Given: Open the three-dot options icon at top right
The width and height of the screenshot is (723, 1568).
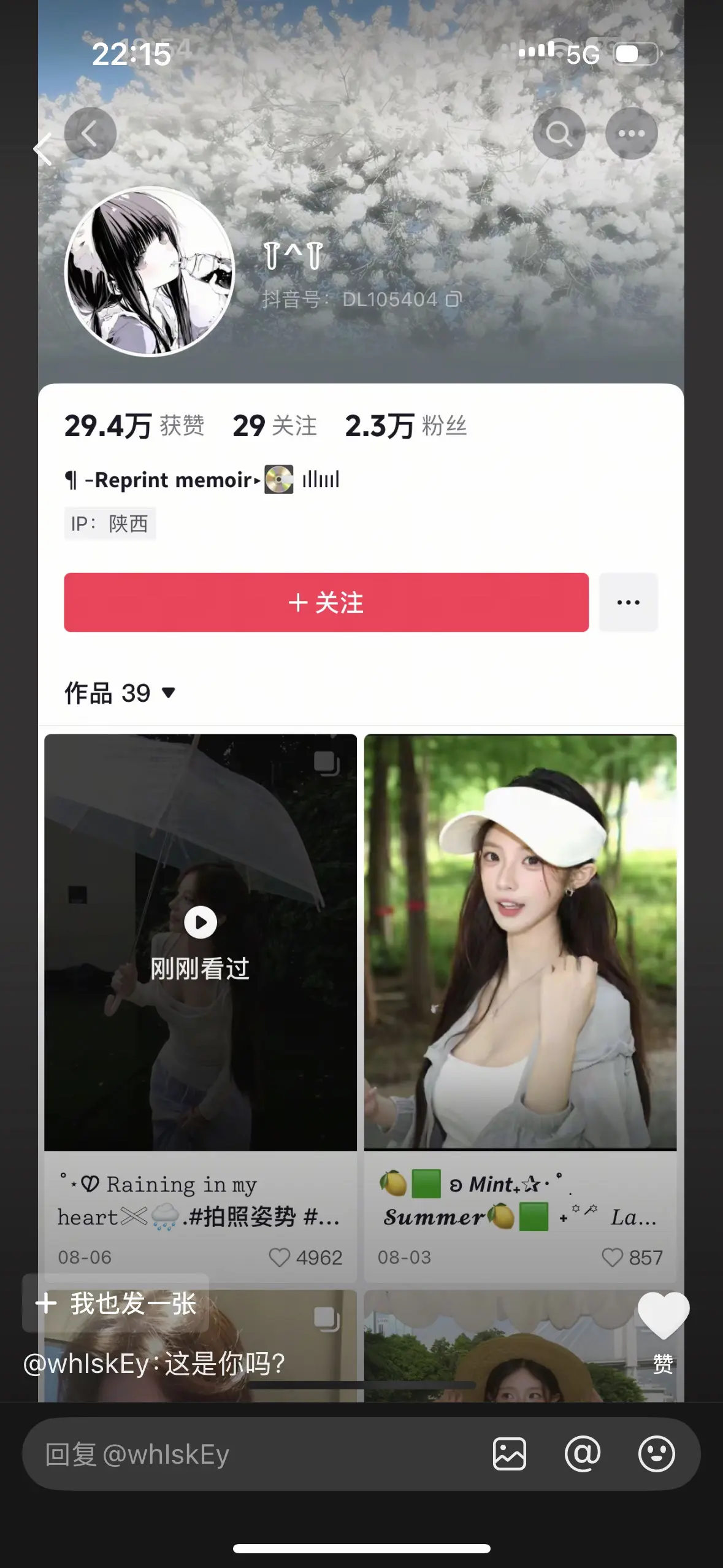Looking at the screenshot, I should pos(632,133).
